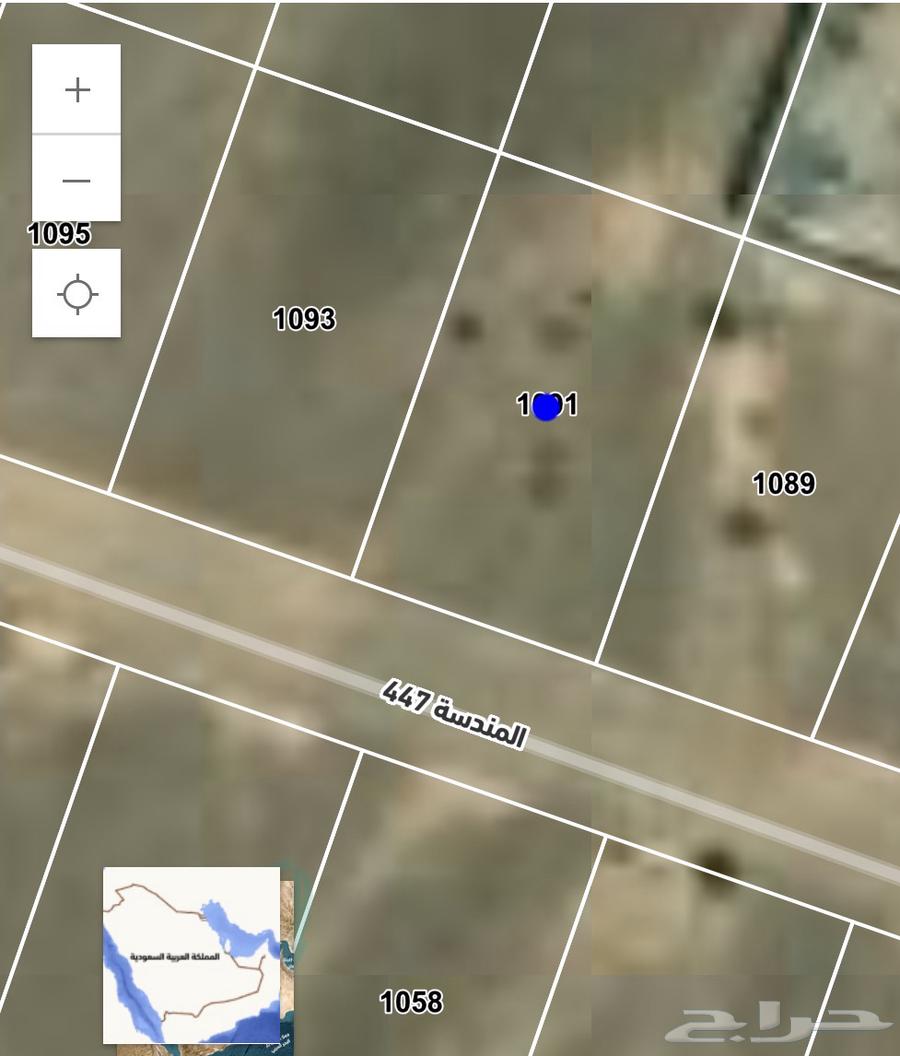900x1056 pixels.
Task: Click the zoom control slider panel
Action: click(x=76, y=133)
